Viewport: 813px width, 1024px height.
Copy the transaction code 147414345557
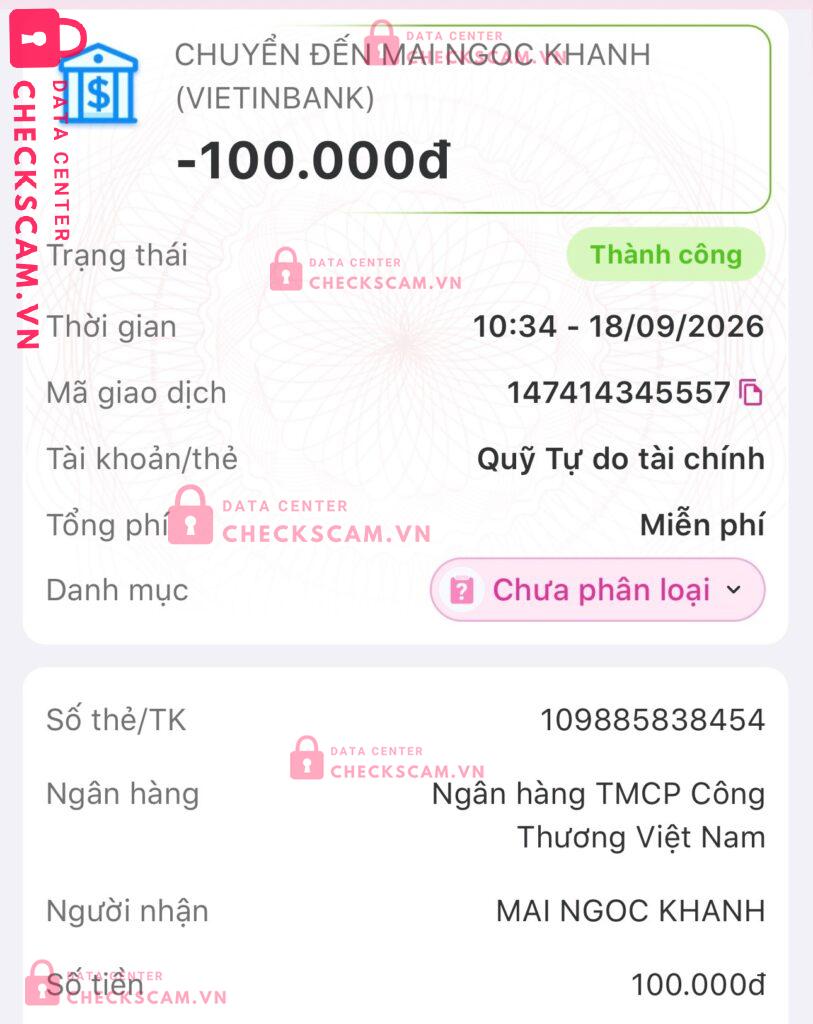coord(751,392)
